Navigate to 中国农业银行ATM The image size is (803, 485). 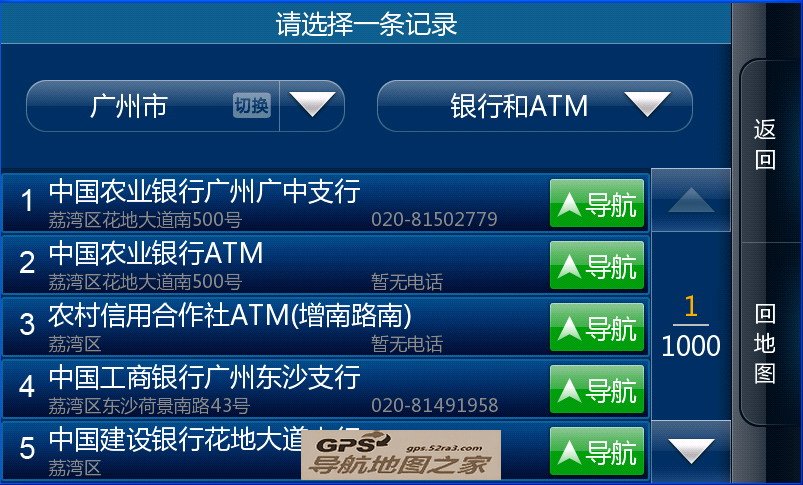597,266
